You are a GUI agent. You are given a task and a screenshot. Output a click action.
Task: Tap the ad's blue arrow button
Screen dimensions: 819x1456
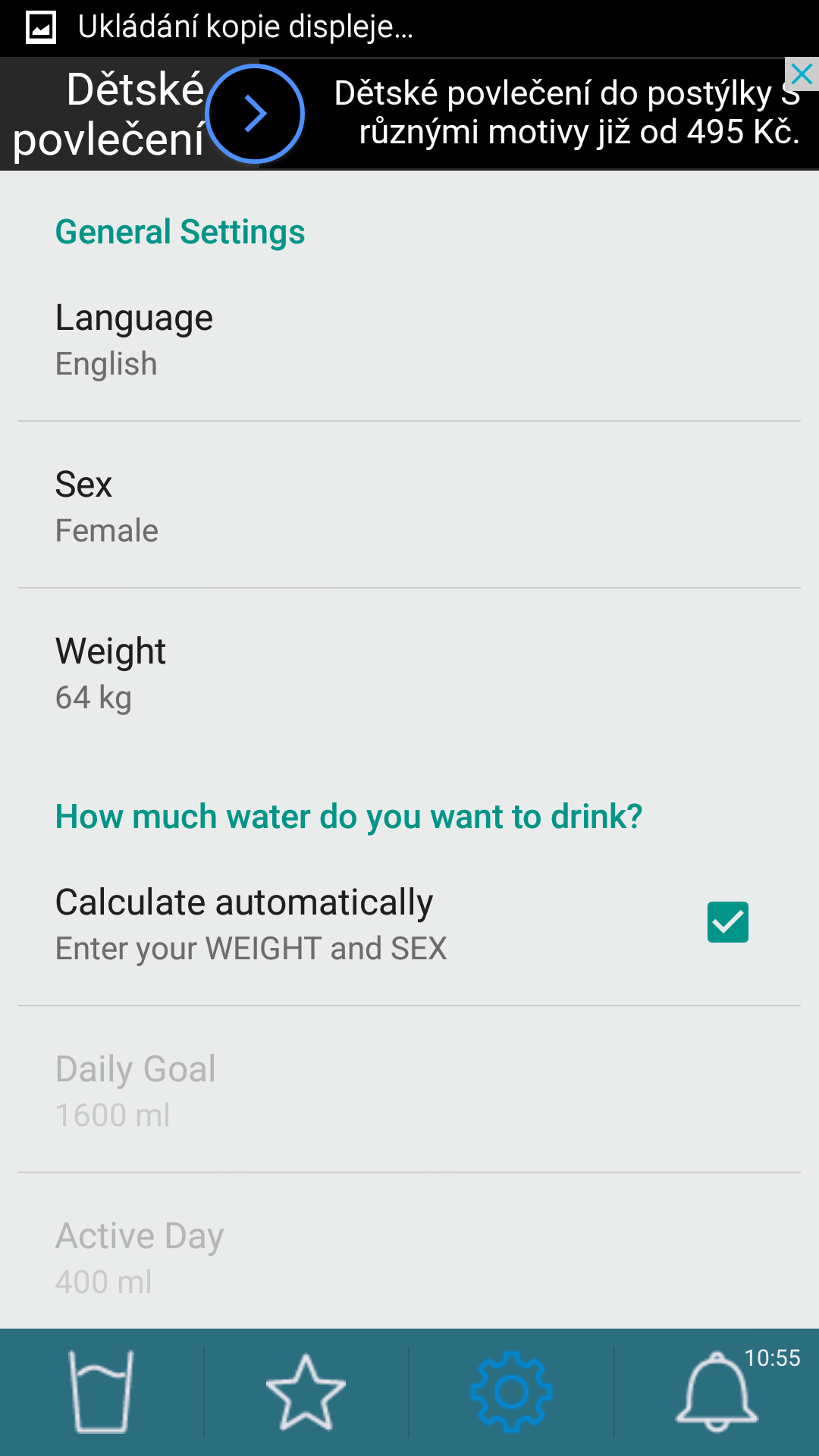(255, 114)
